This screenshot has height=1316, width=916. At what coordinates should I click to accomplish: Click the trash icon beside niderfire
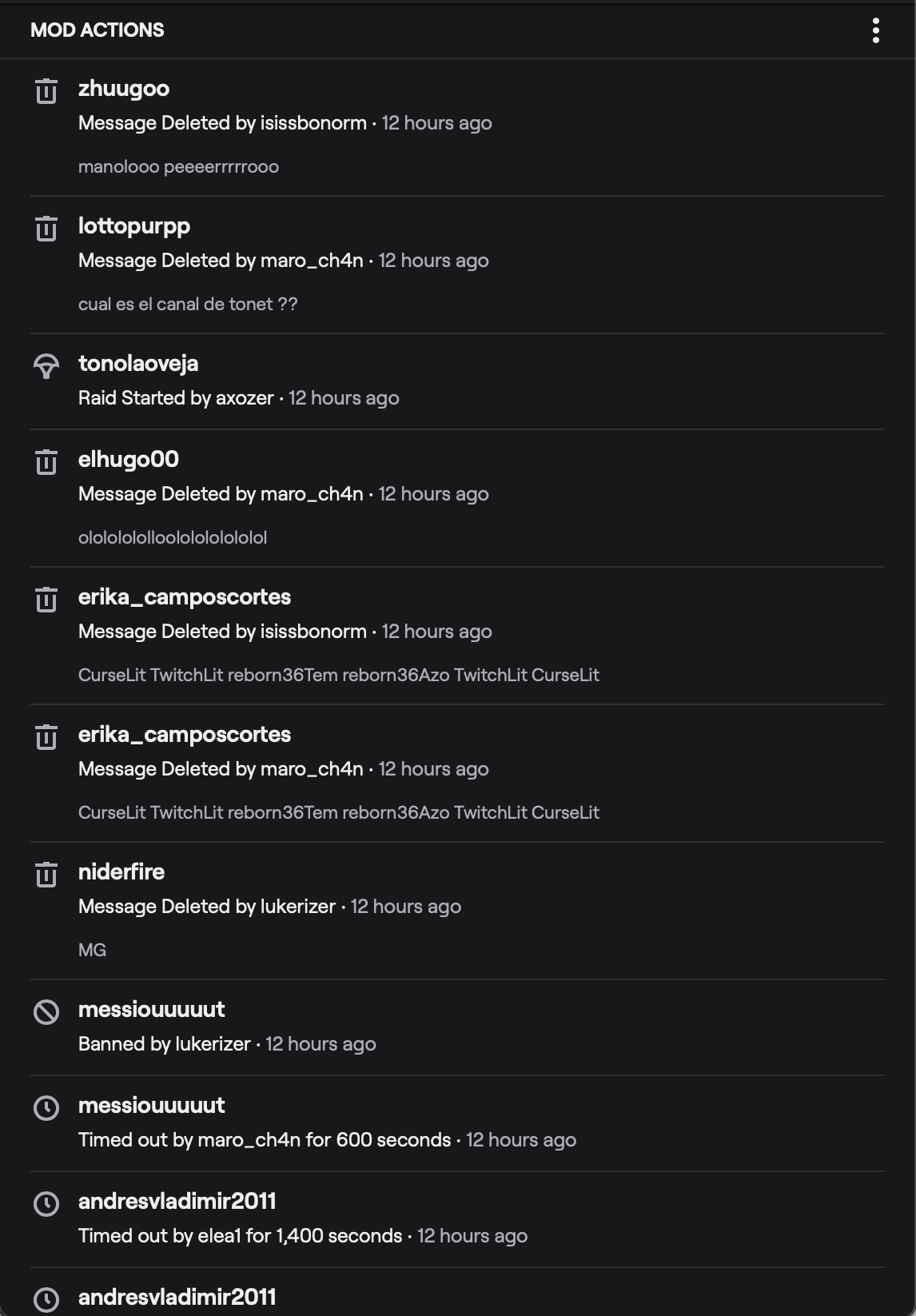click(47, 874)
